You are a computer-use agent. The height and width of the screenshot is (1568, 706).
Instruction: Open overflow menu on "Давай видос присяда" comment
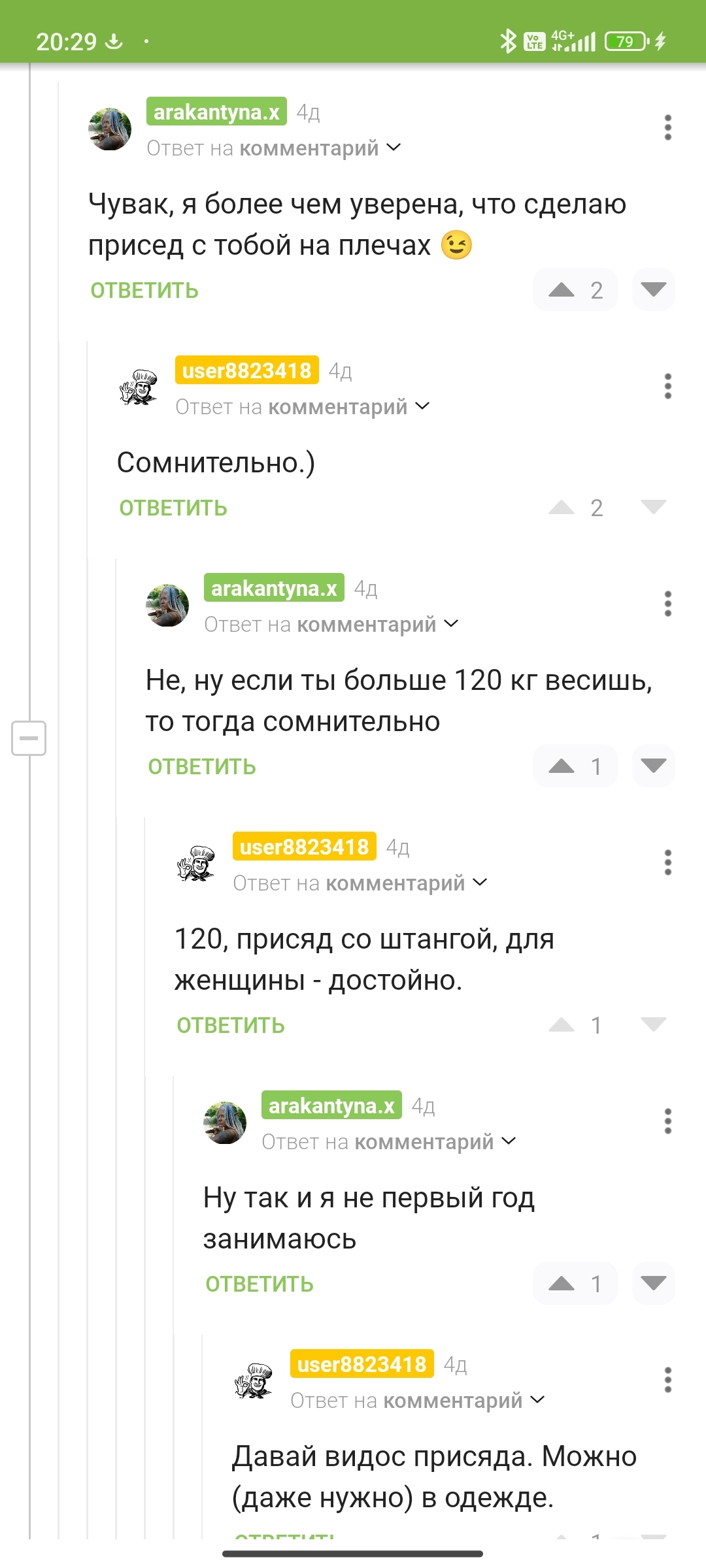coord(667,1380)
